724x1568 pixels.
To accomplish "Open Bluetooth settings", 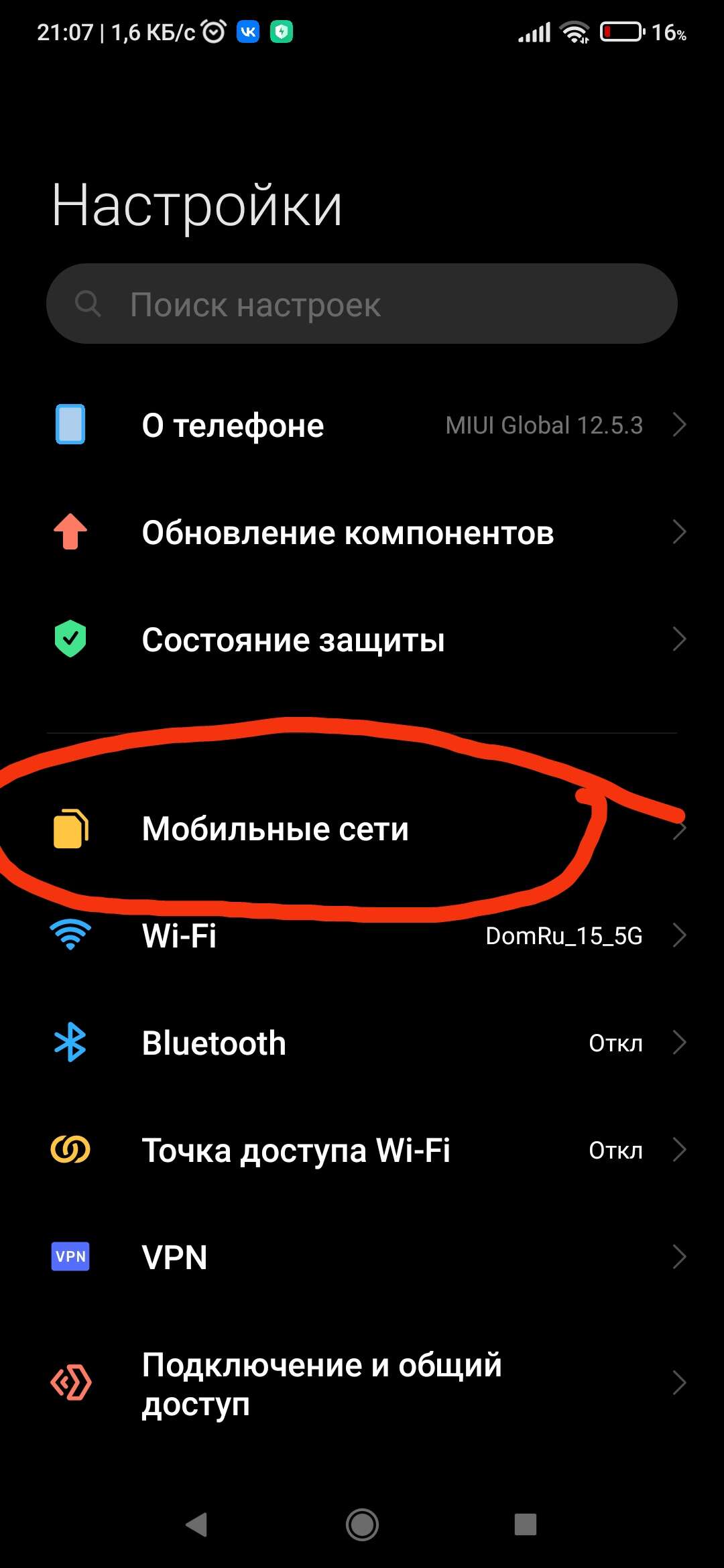I will pyautogui.click(x=362, y=1043).
